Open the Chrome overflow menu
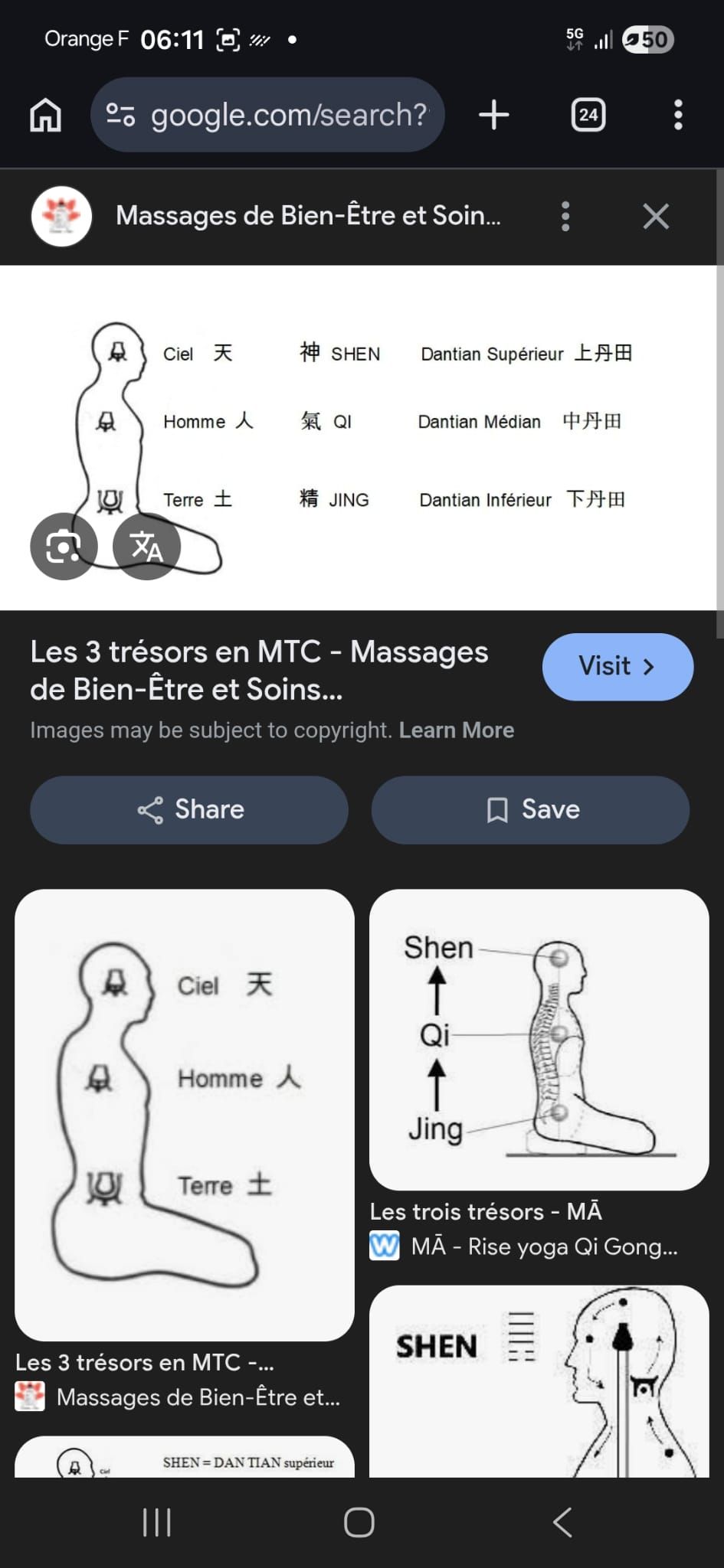The width and height of the screenshot is (724, 1568). 677,115
